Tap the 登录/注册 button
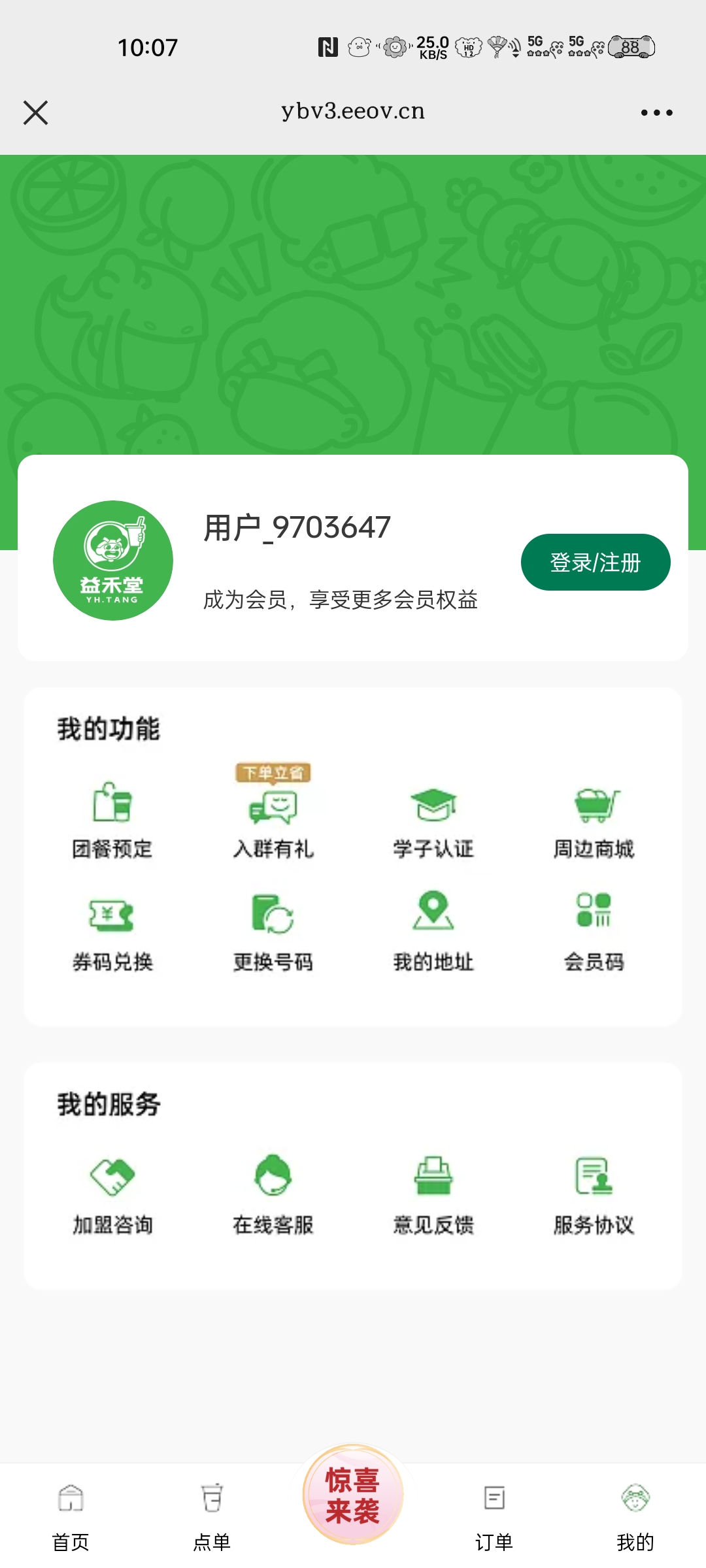 (x=595, y=562)
